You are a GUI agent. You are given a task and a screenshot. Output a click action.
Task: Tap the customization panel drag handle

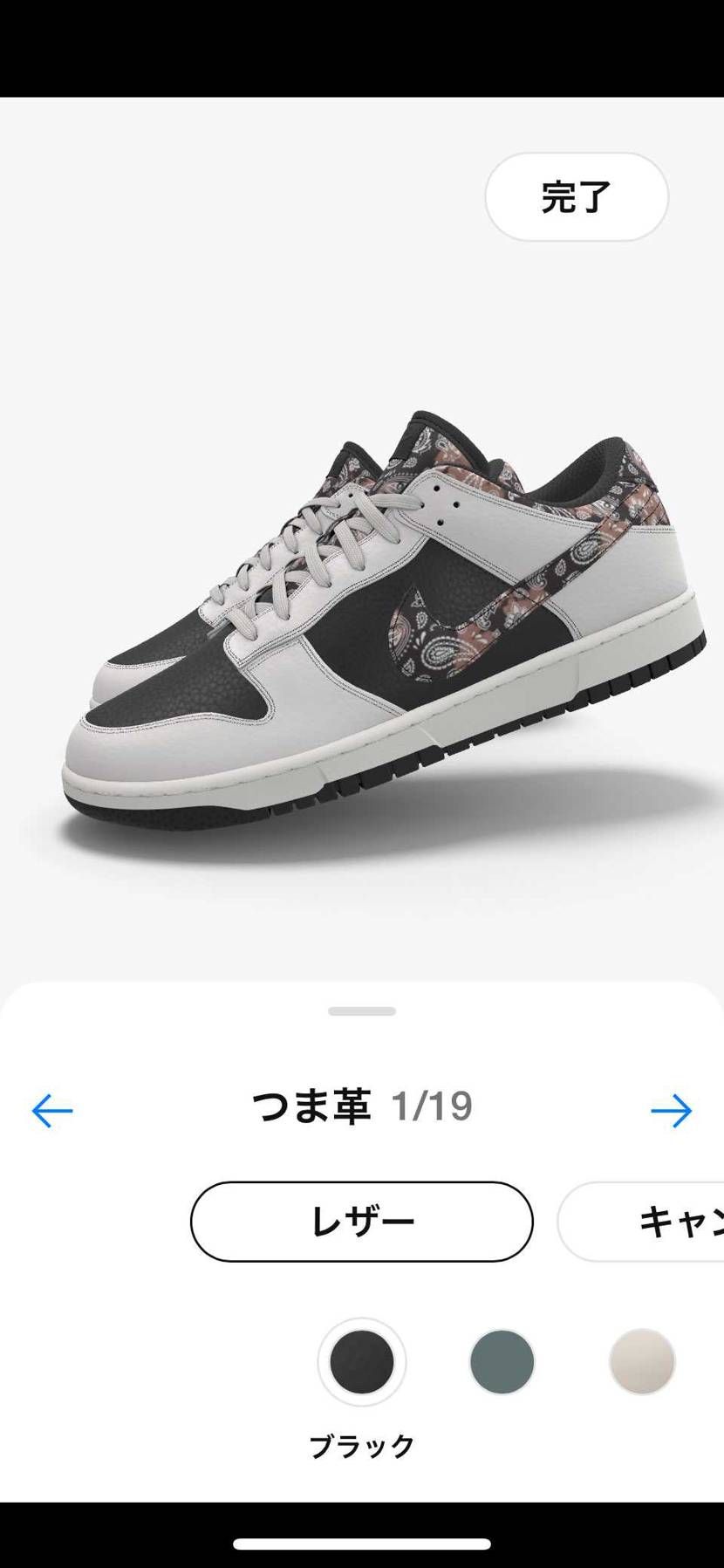(x=362, y=1011)
